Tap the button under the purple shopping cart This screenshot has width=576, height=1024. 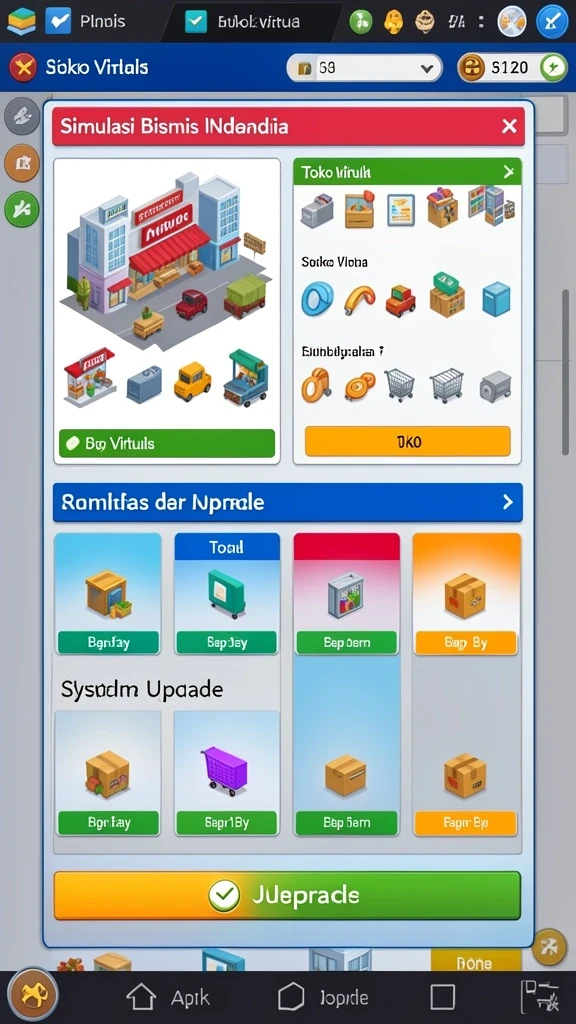click(227, 823)
